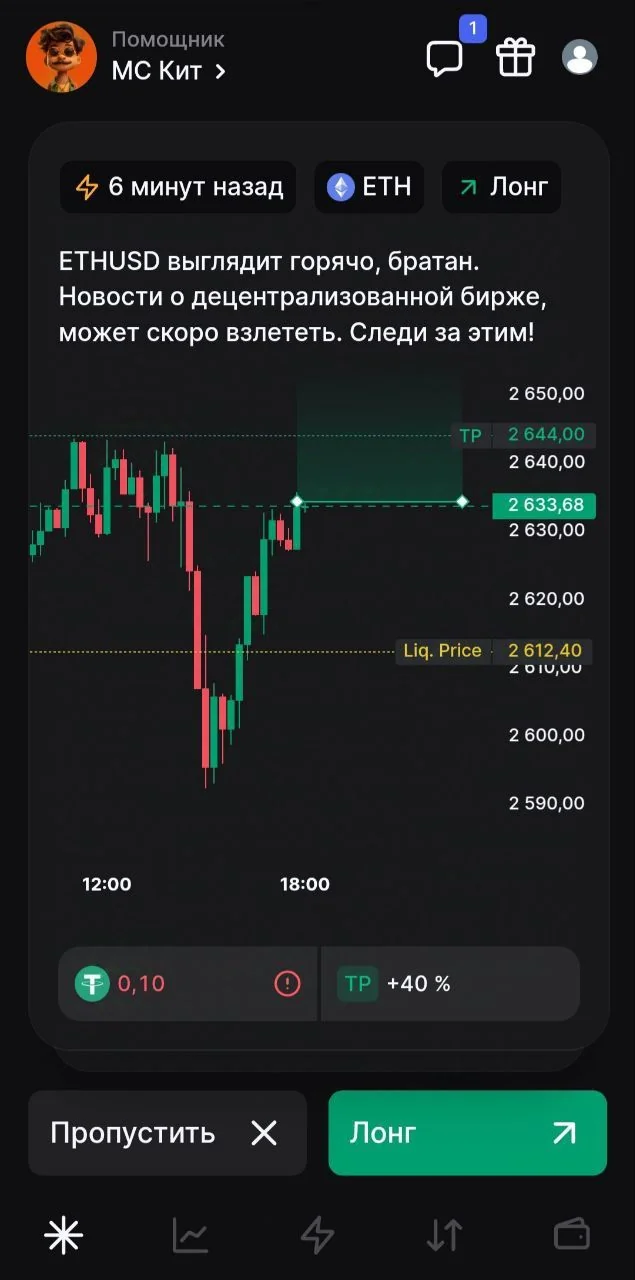Tap the 0,10 USDT amount field
Image resolution: width=635 pixels, height=1280 pixels.
pos(188,984)
